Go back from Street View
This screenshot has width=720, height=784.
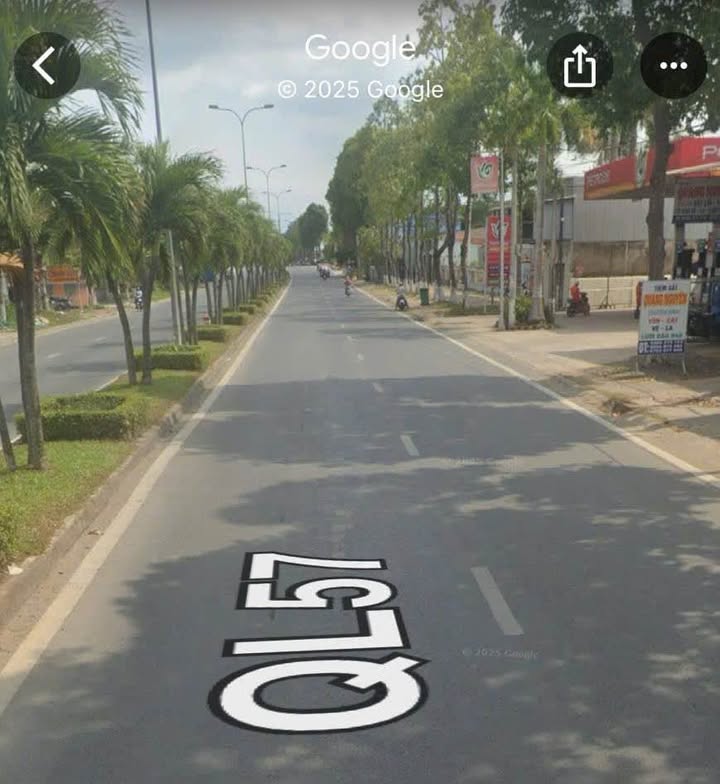coord(46,66)
